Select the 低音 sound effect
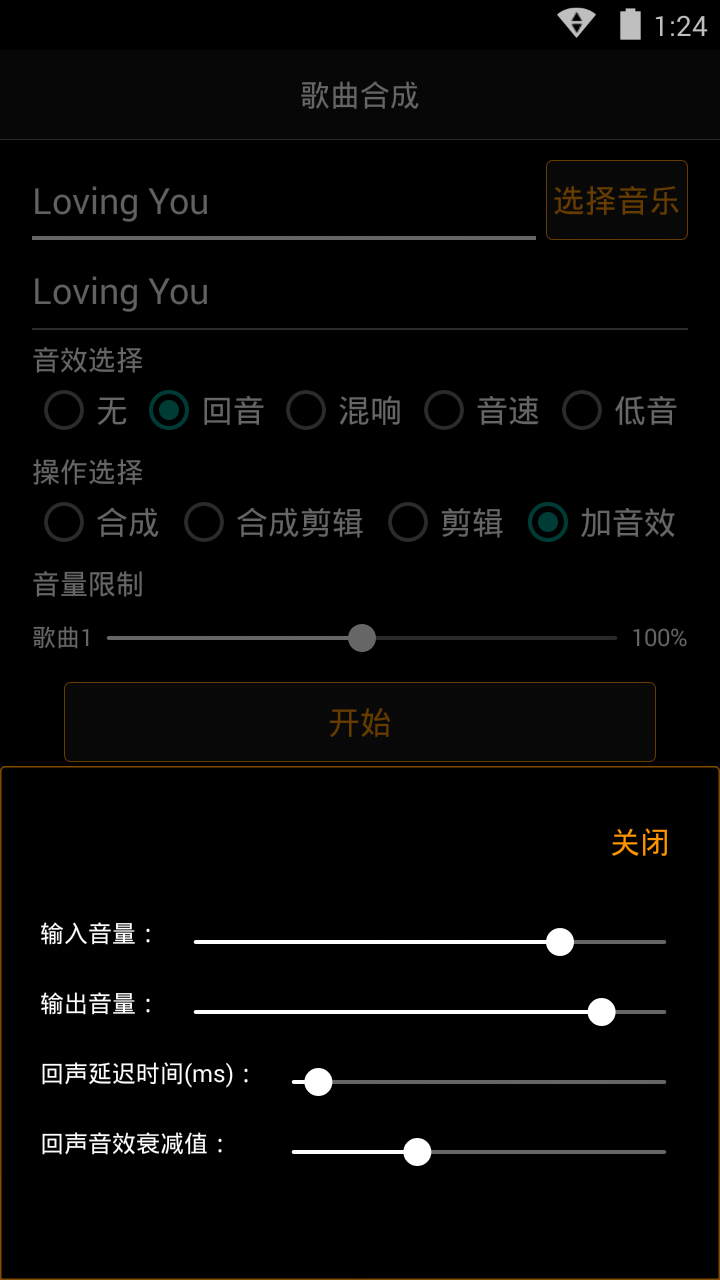Screen dimensions: 720x1280 click(620, 410)
